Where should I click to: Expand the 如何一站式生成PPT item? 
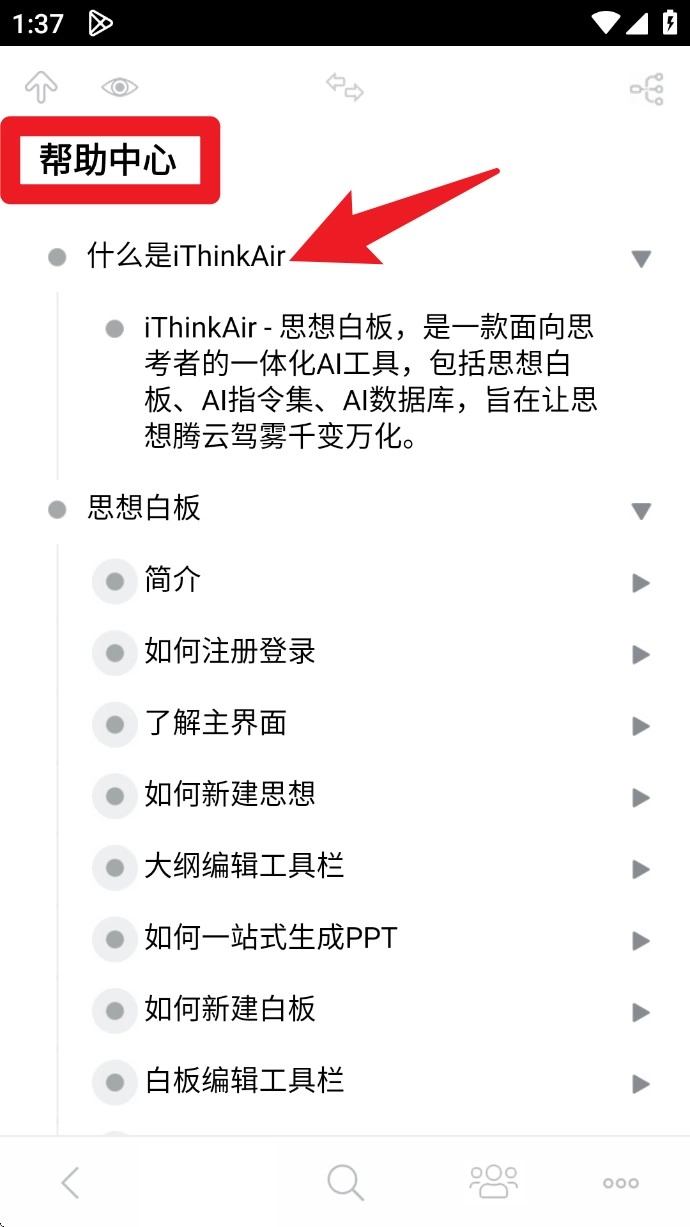tap(642, 941)
